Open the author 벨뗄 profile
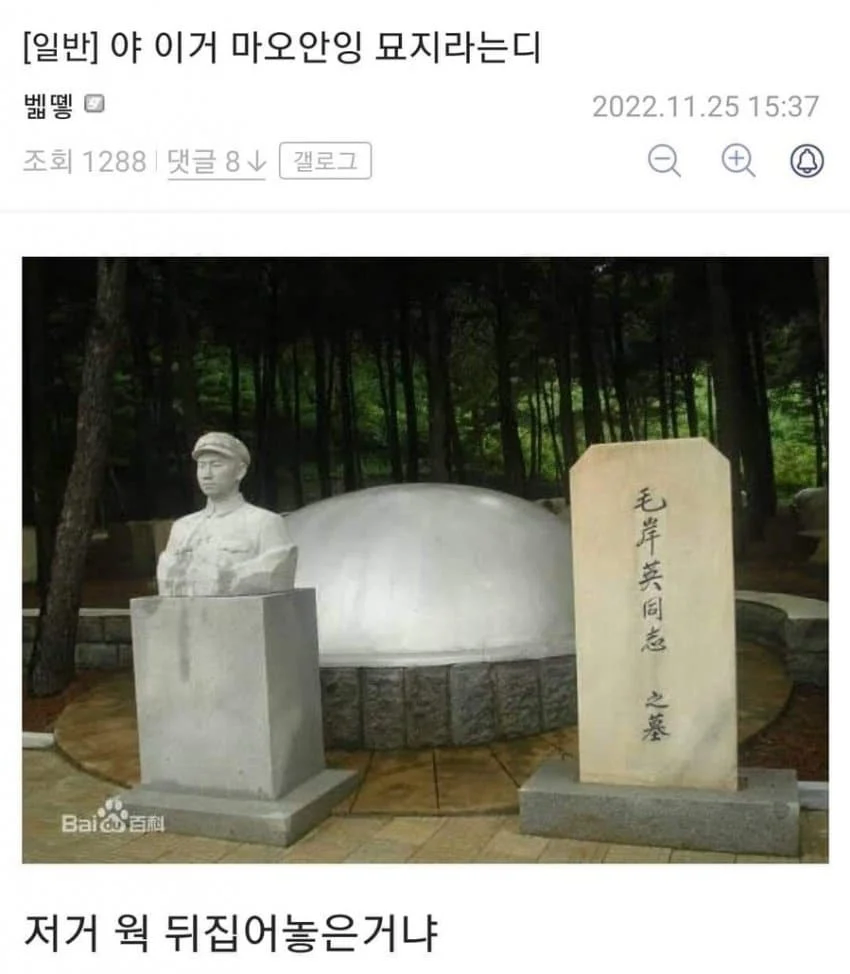The height and width of the screenshot is (974, 850). tap(48, 106)
